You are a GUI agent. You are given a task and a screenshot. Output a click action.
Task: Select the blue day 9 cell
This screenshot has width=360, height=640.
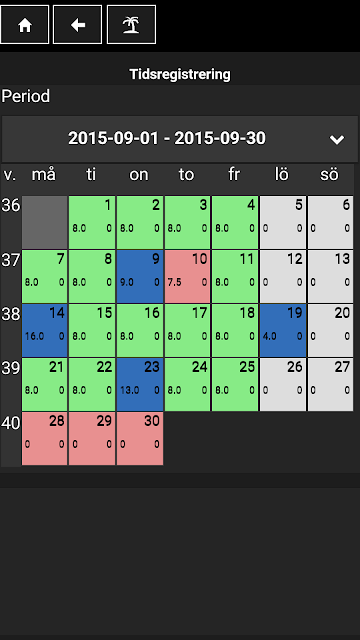pyautogui.click(x=140, y=276)
